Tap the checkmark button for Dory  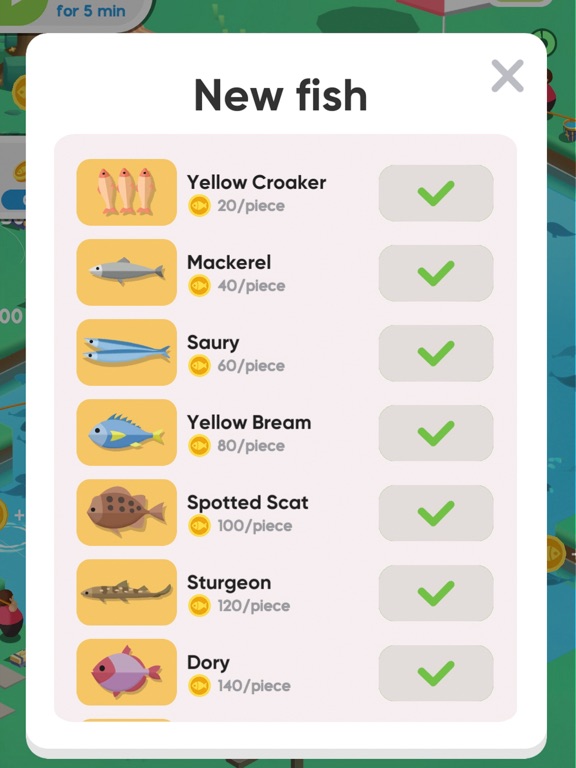coord(436,673)
